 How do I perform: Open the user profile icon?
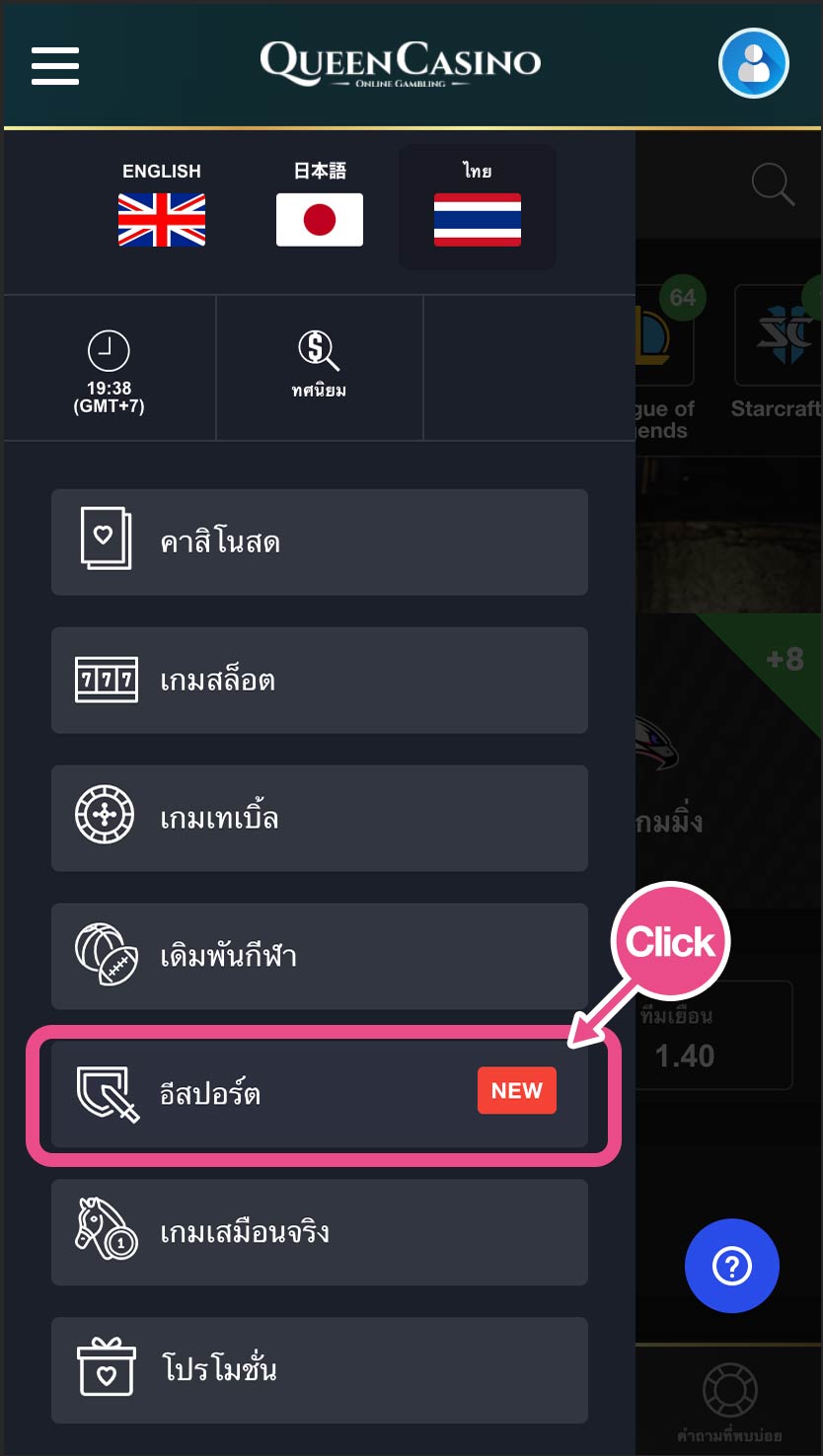[x=754, y=63]
